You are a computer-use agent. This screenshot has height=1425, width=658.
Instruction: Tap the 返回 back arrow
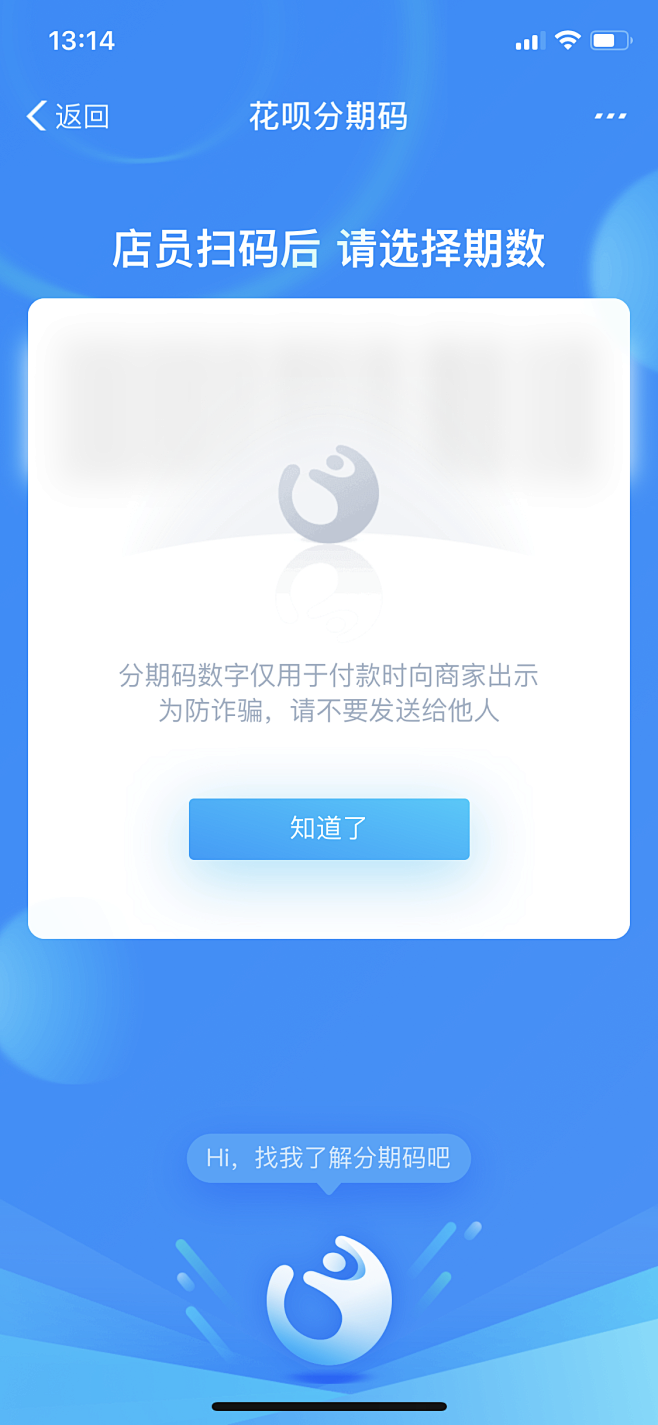38,116
